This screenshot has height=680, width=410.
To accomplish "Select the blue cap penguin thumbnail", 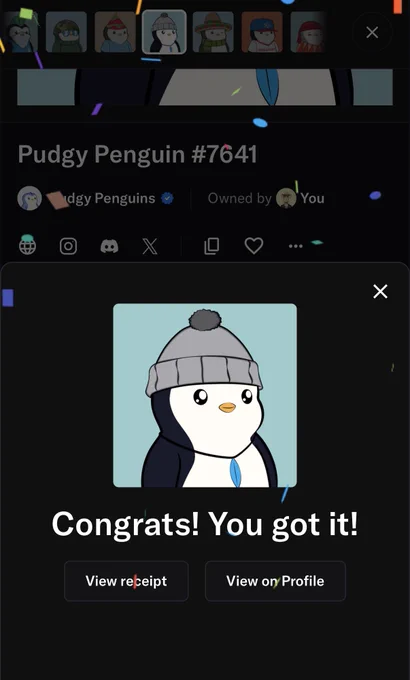I will click(x=262, y=32).
